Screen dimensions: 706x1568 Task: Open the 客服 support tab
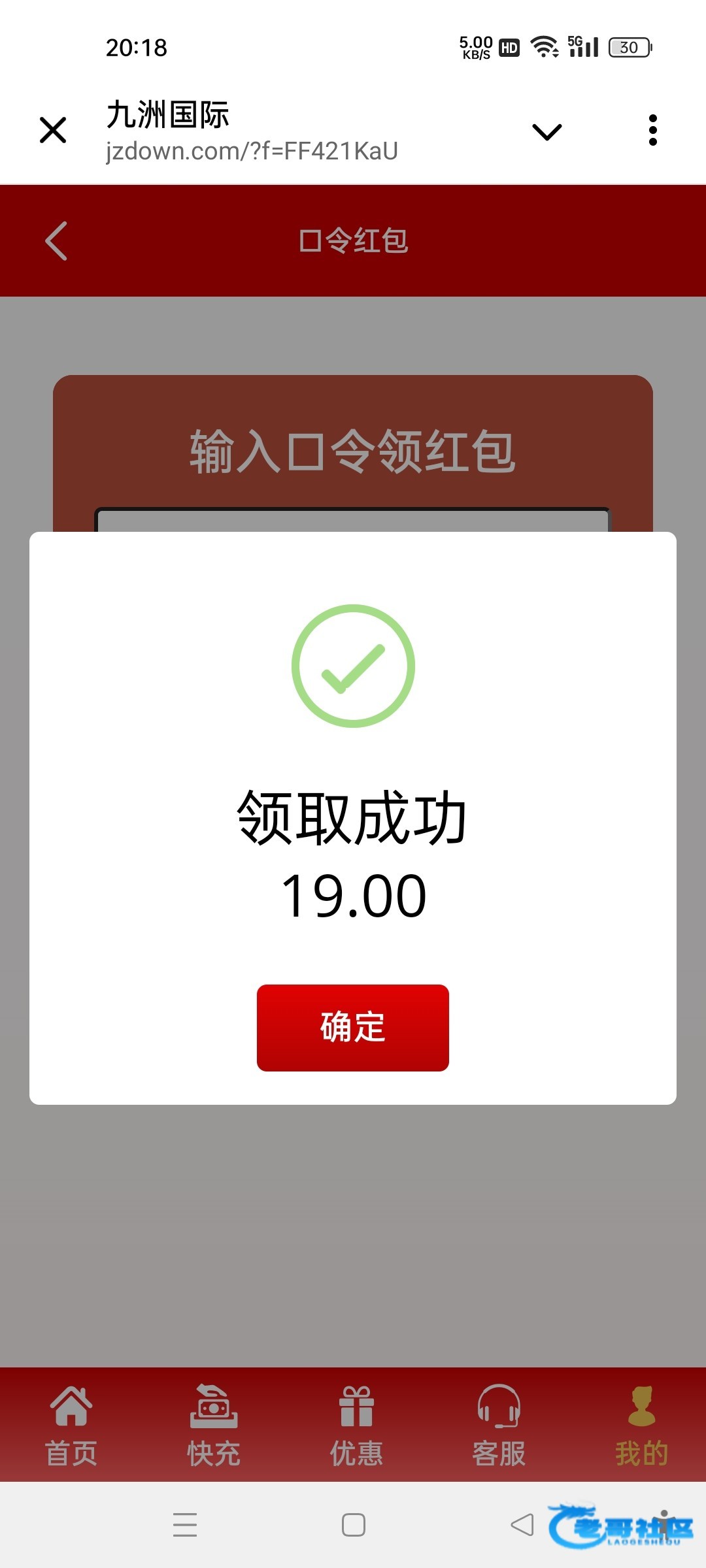499,1426
